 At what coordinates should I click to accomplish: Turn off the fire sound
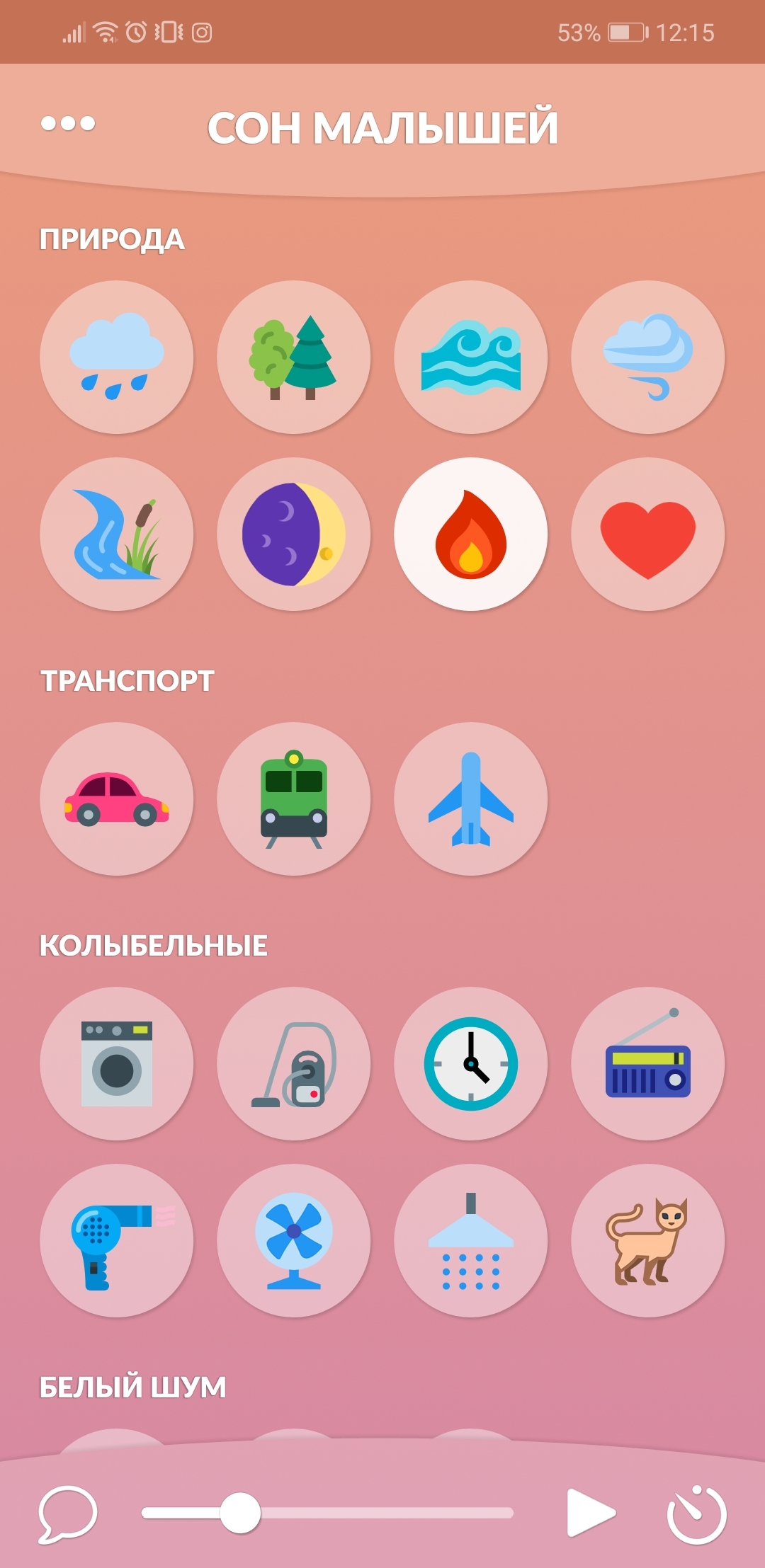(x=471, y=534)
